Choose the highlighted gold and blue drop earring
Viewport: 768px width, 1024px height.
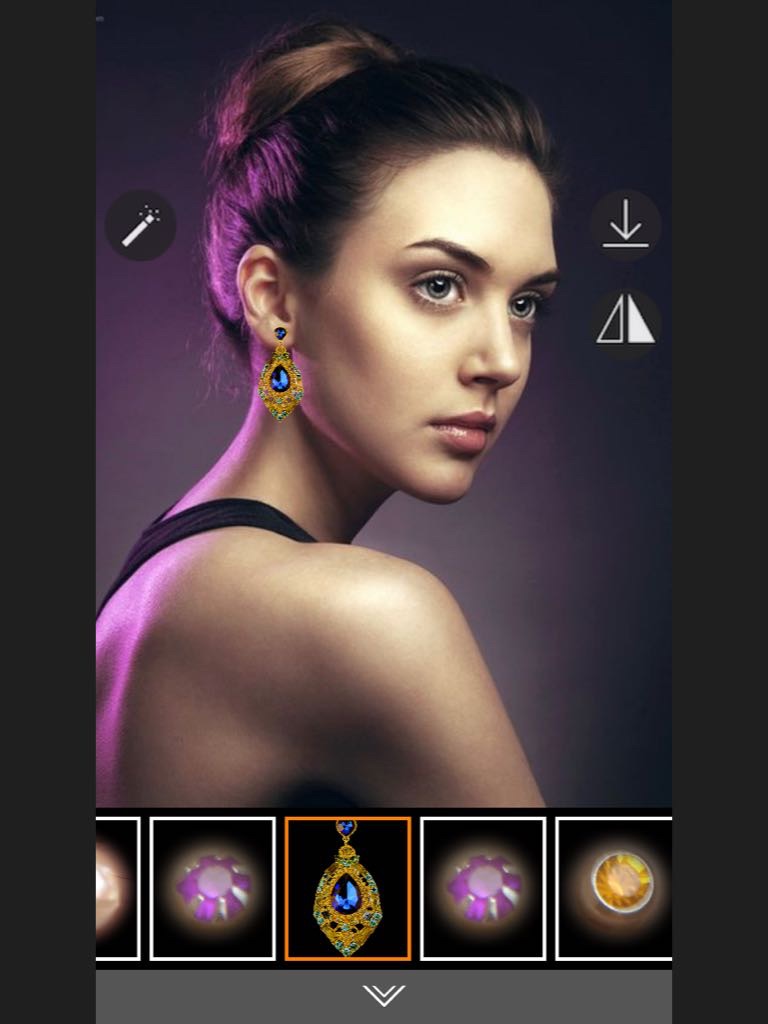click(x=348, y=888)
